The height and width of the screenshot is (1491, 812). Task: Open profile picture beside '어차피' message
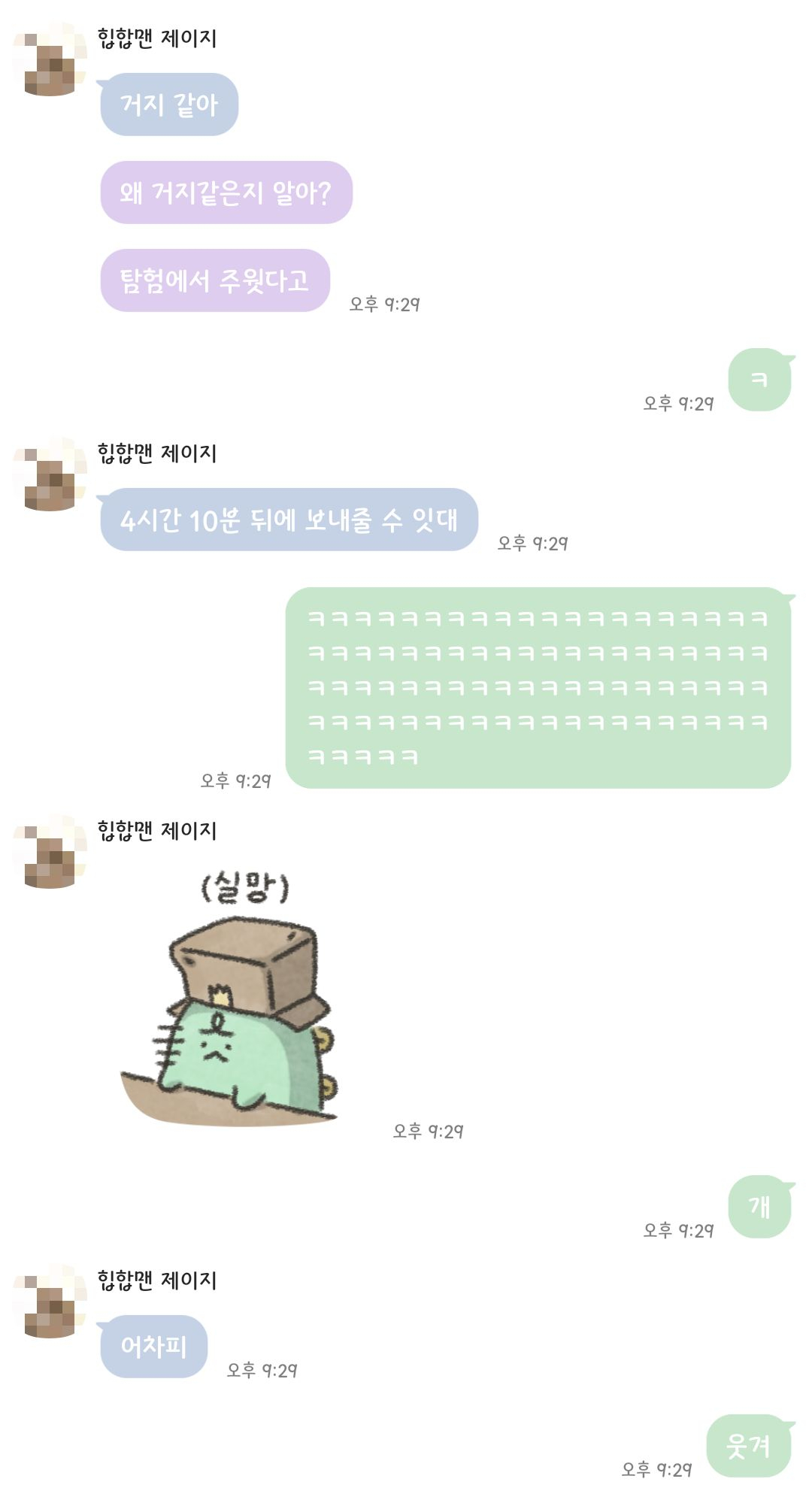[50, 1302]
